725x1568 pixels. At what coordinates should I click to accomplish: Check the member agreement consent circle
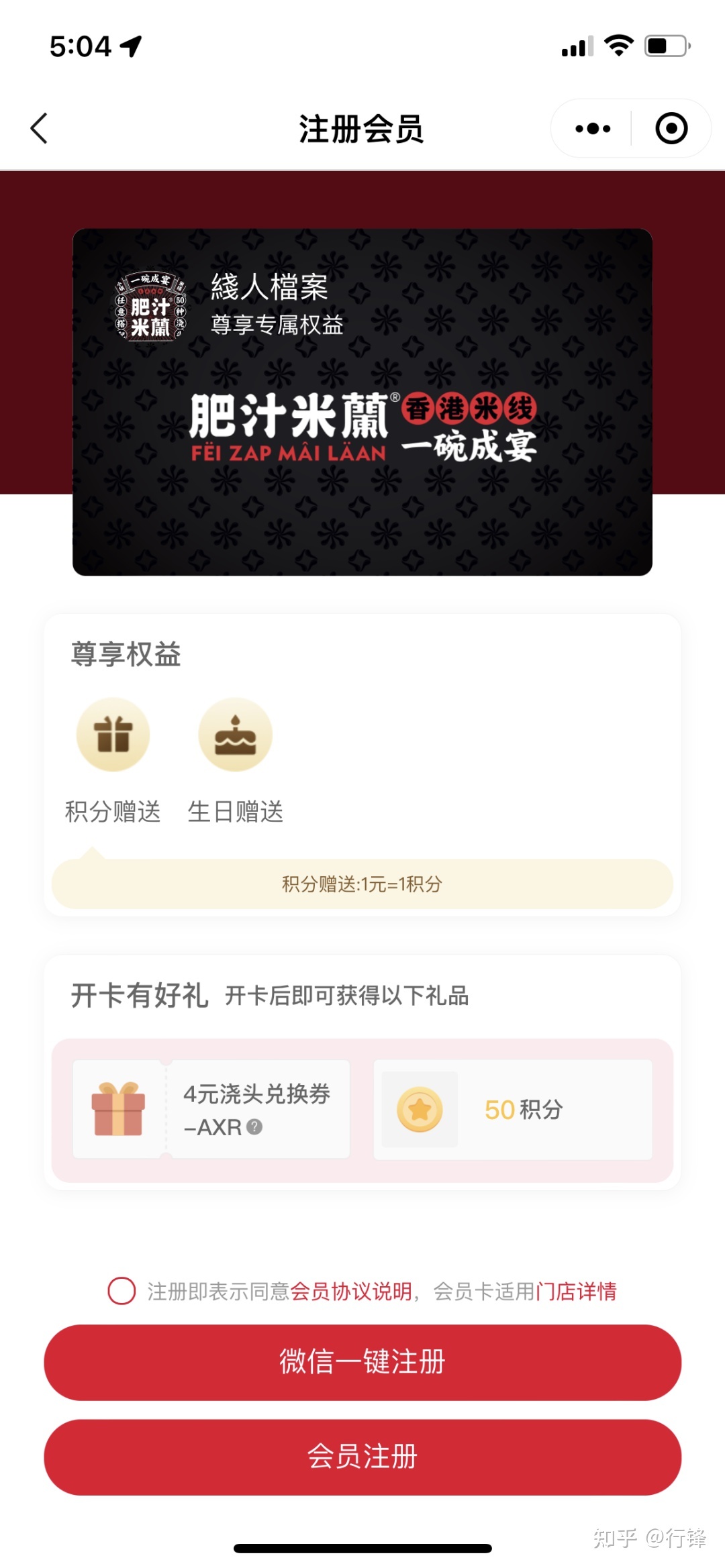pyautogui.click(x=122, y=1291)
